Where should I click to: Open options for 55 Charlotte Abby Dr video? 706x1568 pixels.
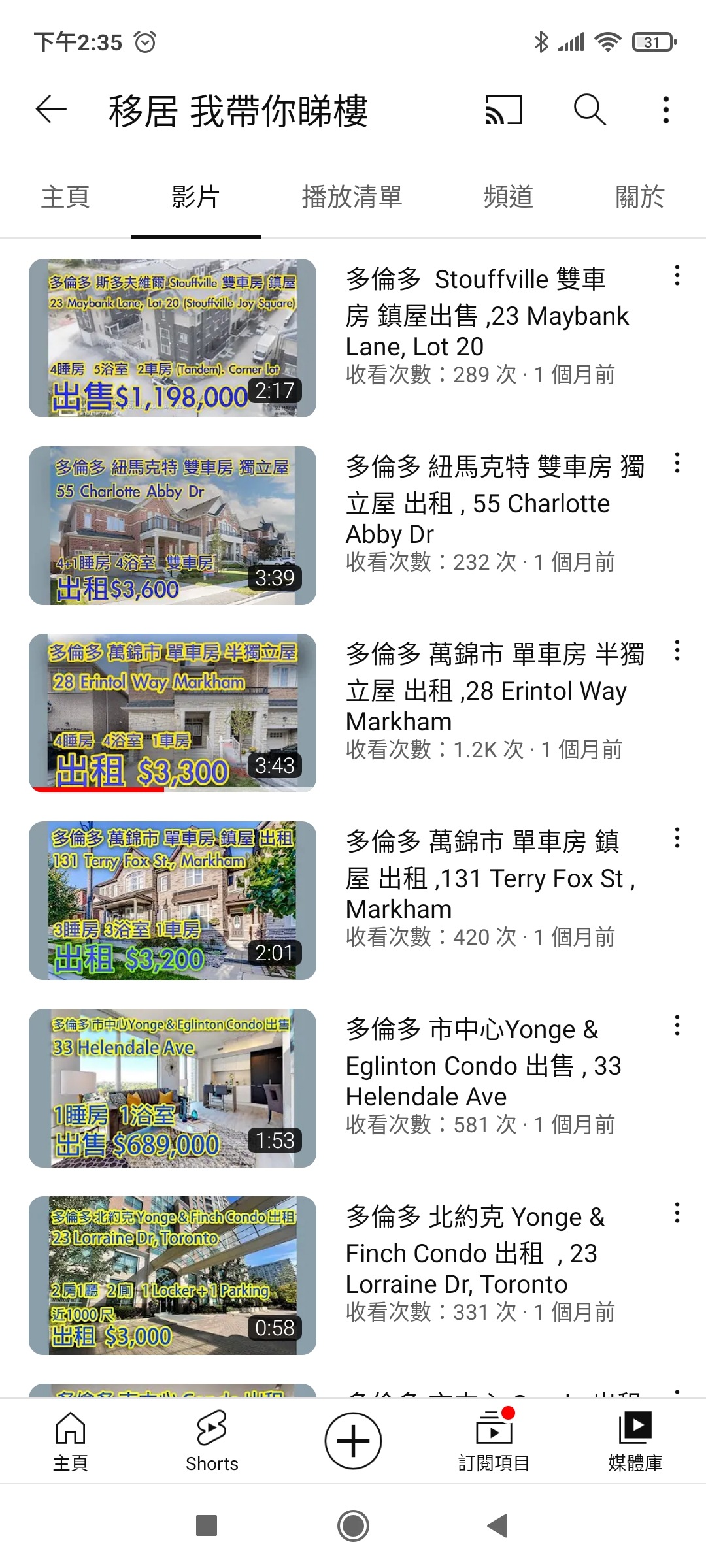pyautogui.click(x=677, y=463)
